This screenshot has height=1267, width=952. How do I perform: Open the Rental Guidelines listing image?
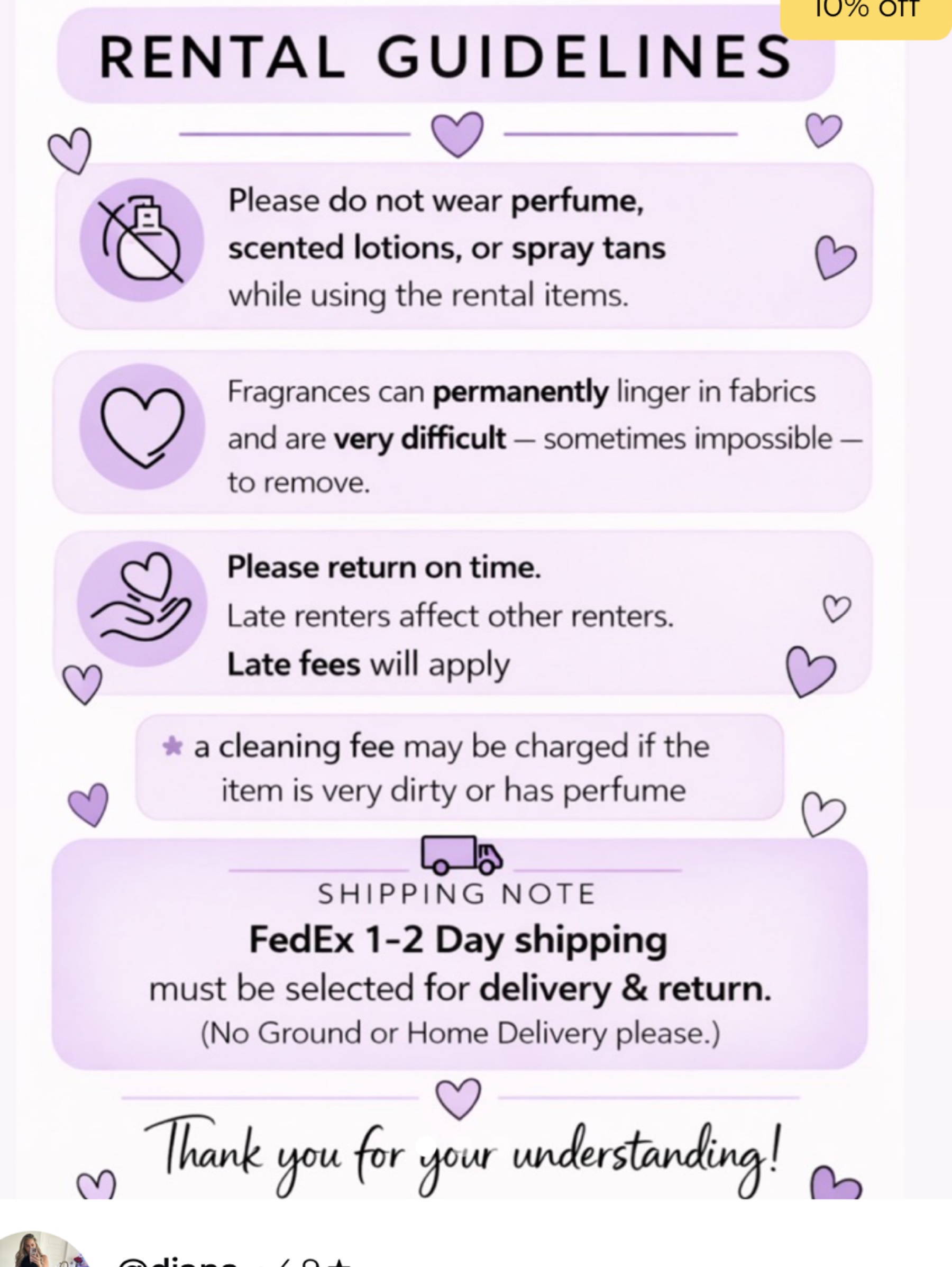[x=476, y=599]
